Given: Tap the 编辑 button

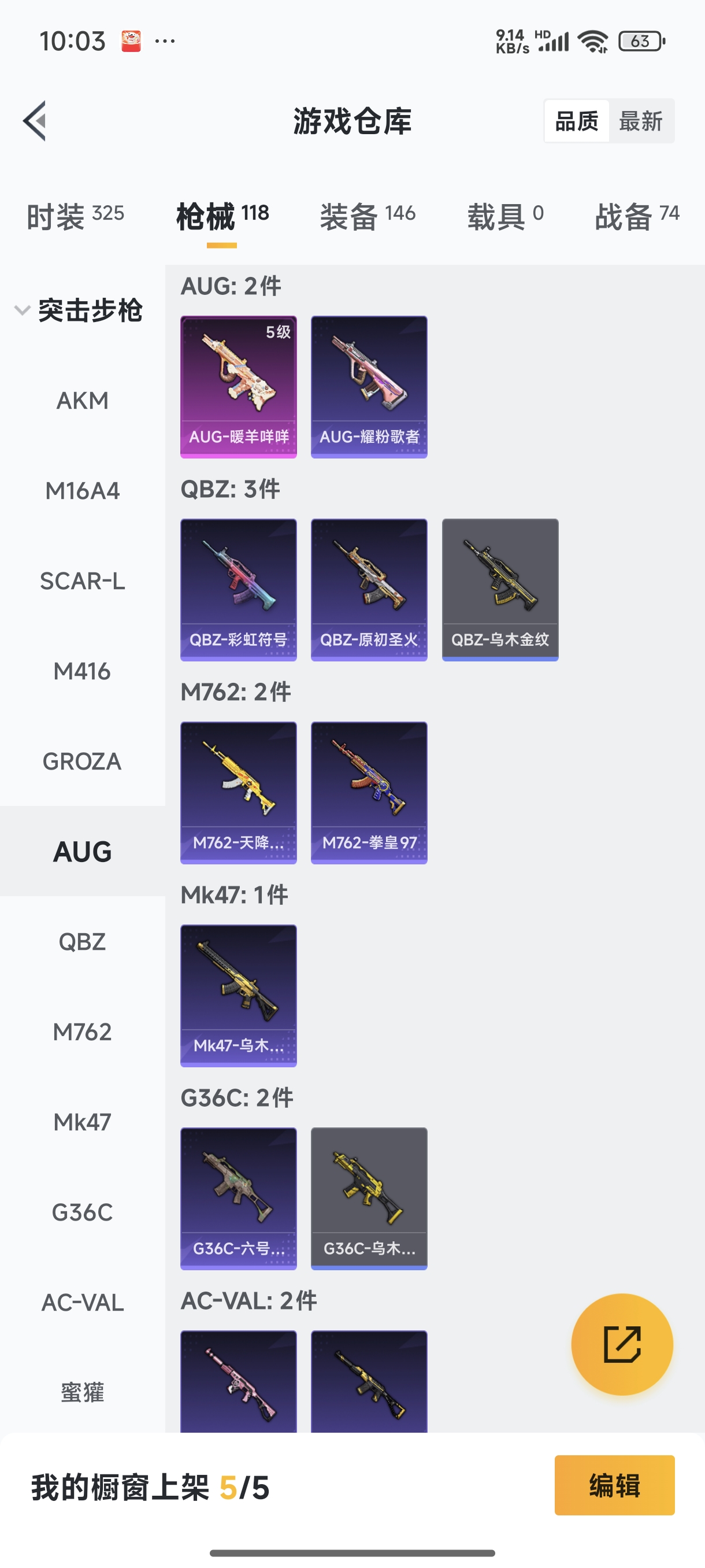Looking at the screenshot, I should click(x=614, y=1485).
